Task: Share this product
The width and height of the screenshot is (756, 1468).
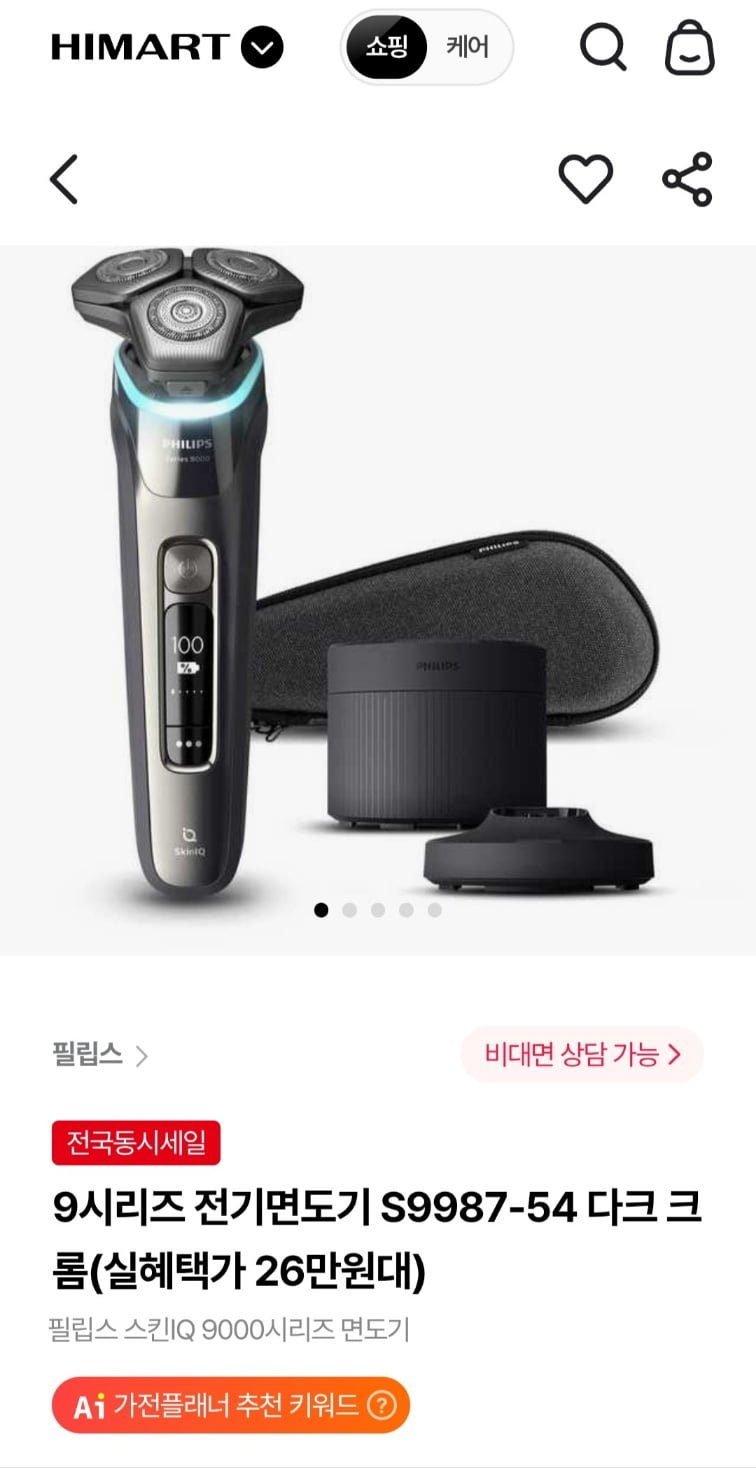Action: pos(688,180)
